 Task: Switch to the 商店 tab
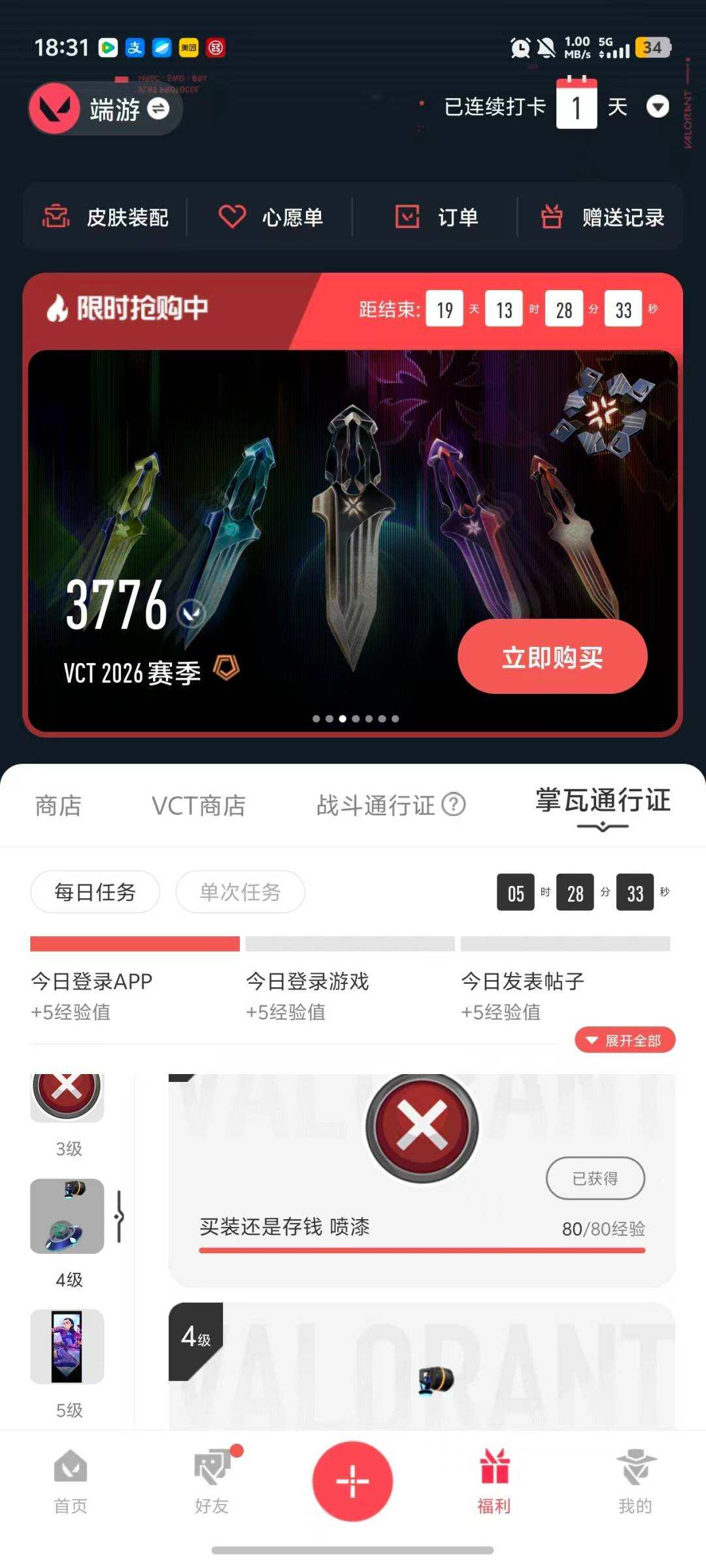58,806
